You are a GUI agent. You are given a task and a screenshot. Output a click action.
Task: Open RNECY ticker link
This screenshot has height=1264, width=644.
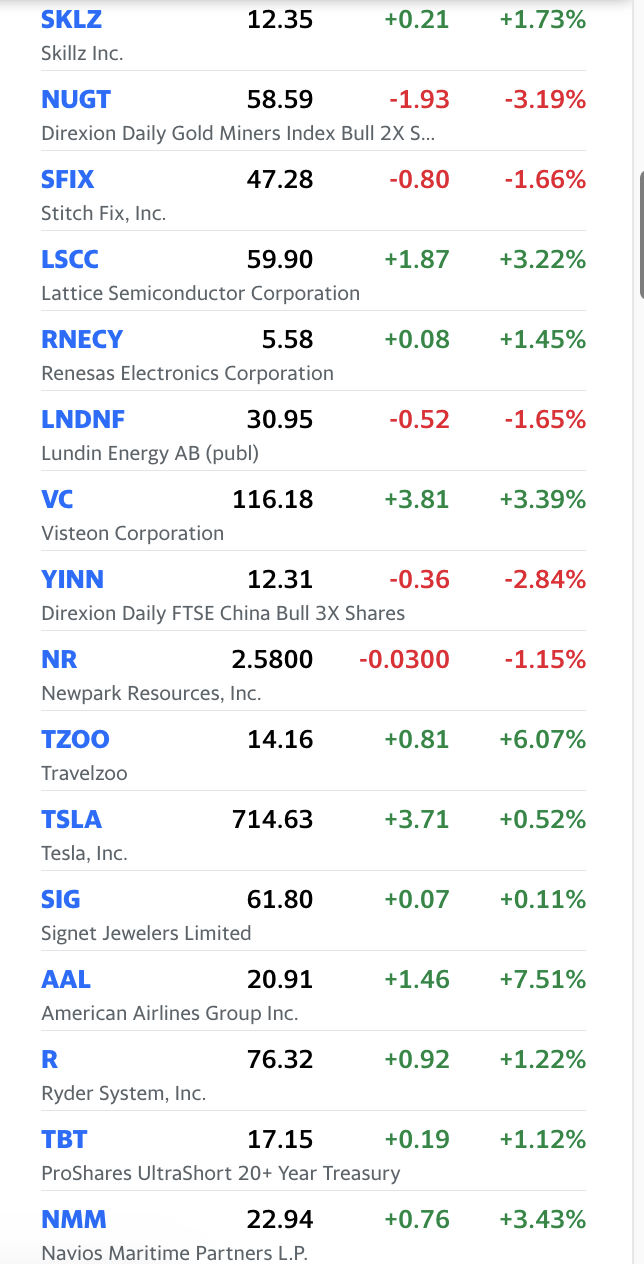pyautogui.click(x=82, y=339)
